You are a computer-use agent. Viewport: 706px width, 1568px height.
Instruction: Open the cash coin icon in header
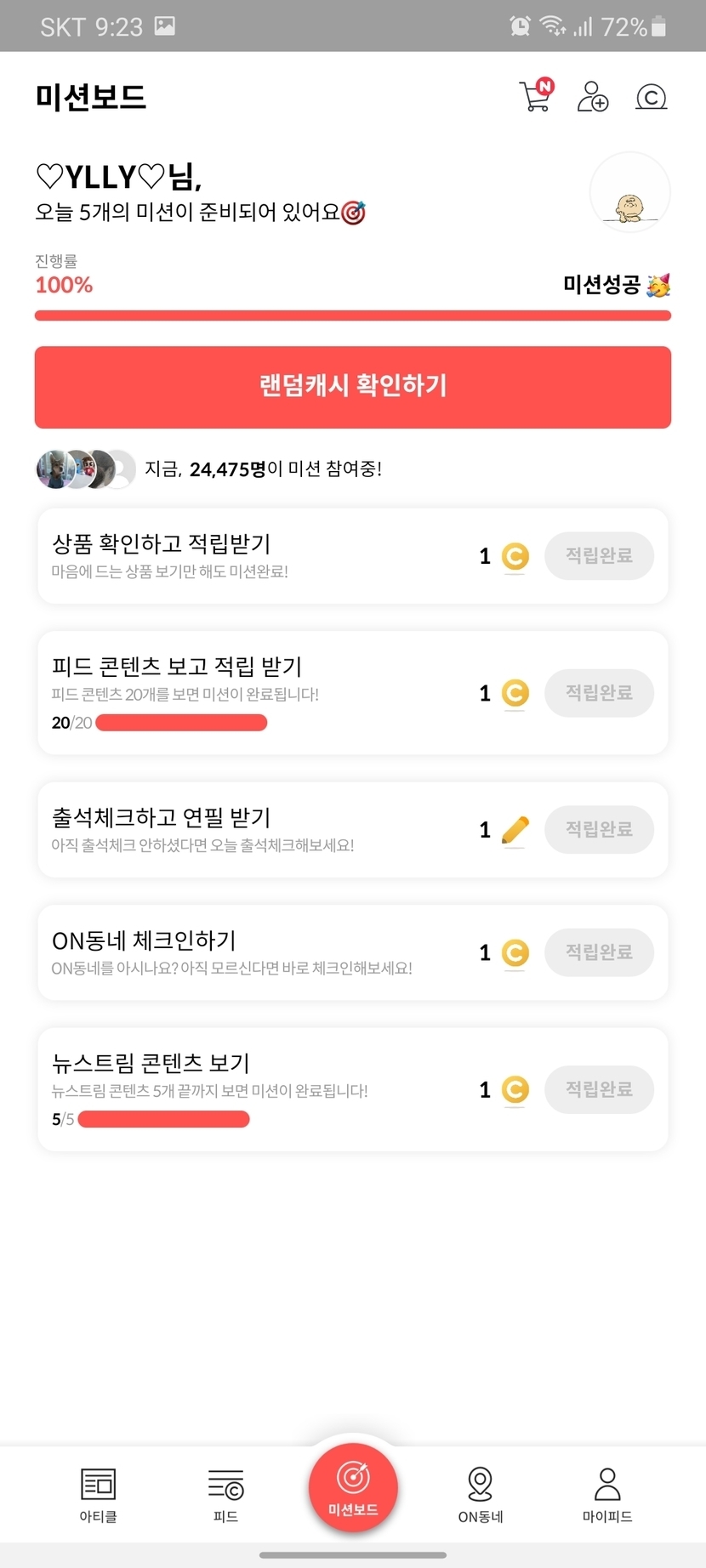[651, 97]
